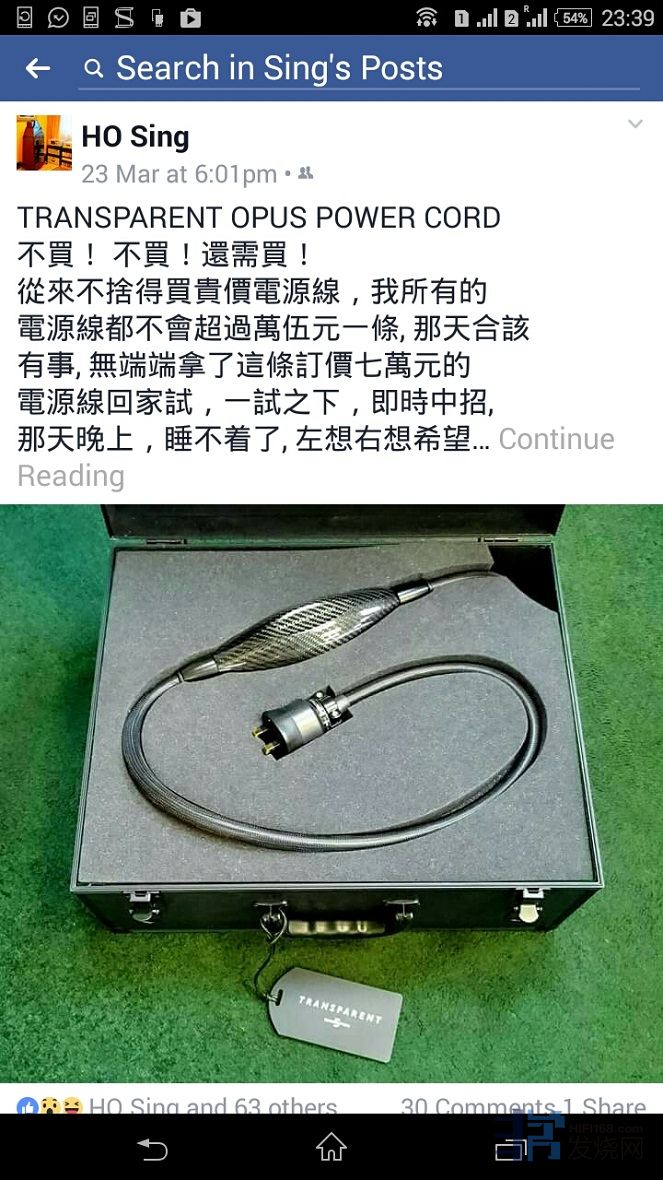This screenshot has width=663, height=1180.
Task: Go back using the header arrow
Action: click(38, 68)
